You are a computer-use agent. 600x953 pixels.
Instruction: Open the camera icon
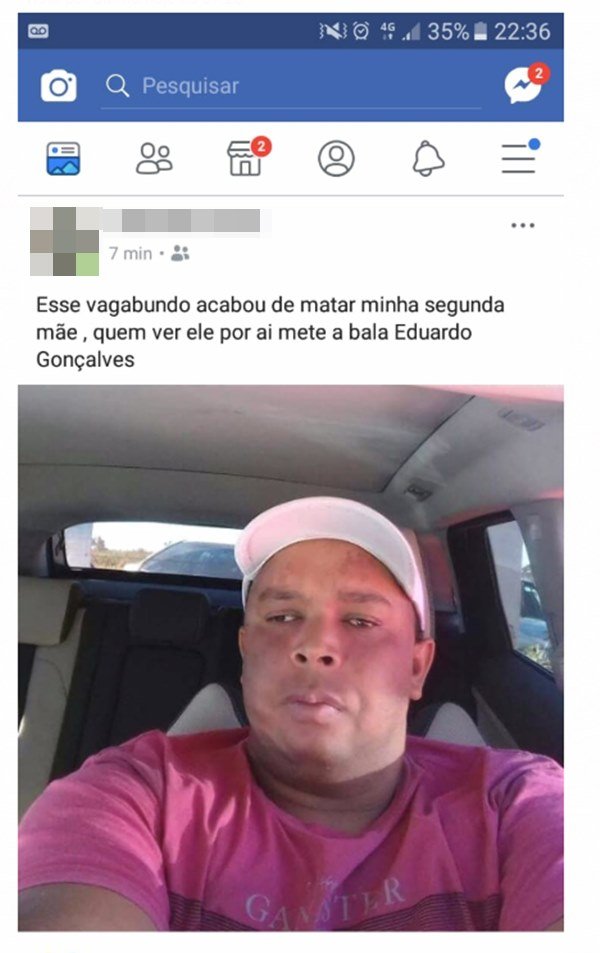[58, 86]
